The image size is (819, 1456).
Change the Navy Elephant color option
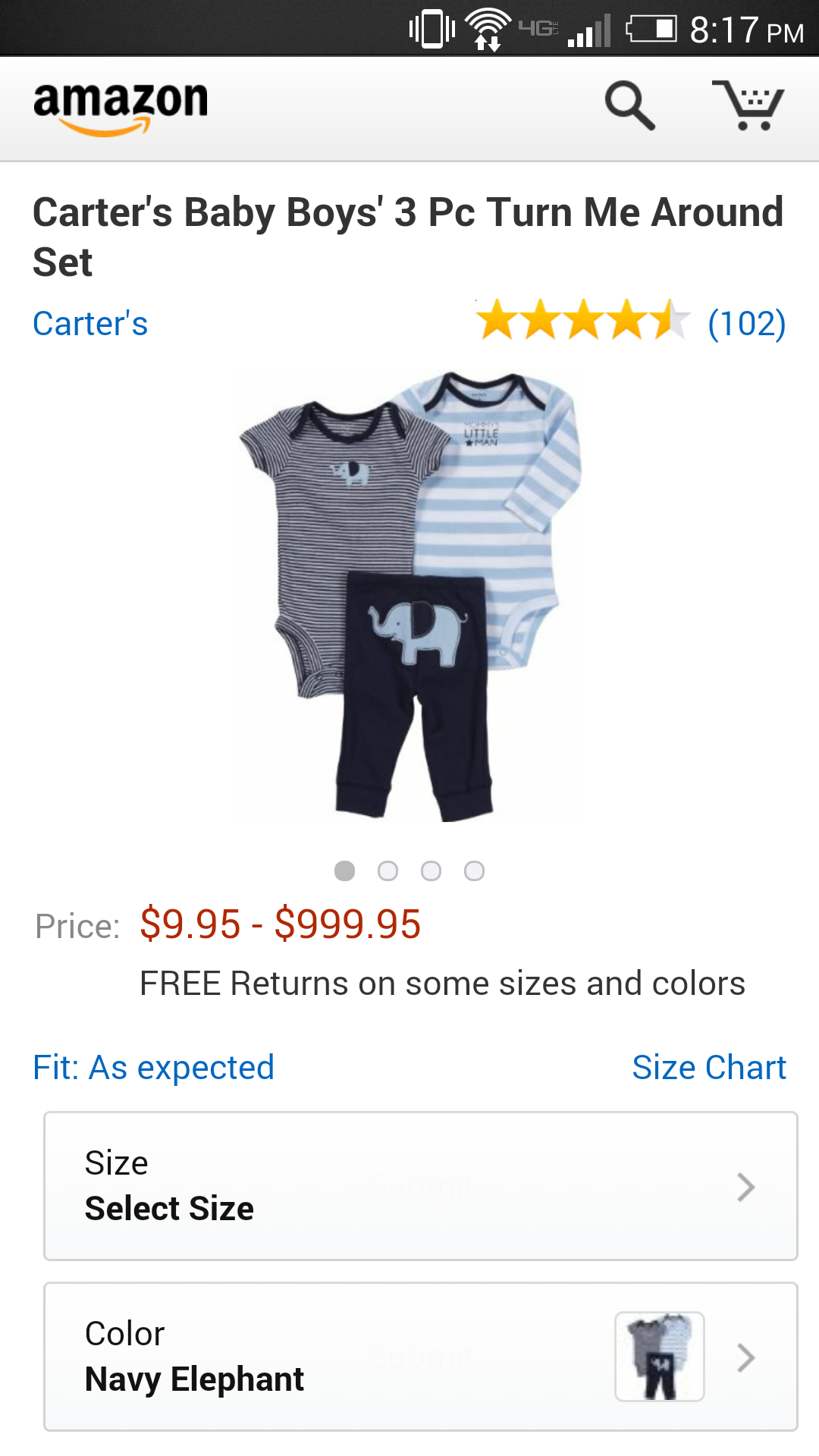click(x=420, y=1357)
